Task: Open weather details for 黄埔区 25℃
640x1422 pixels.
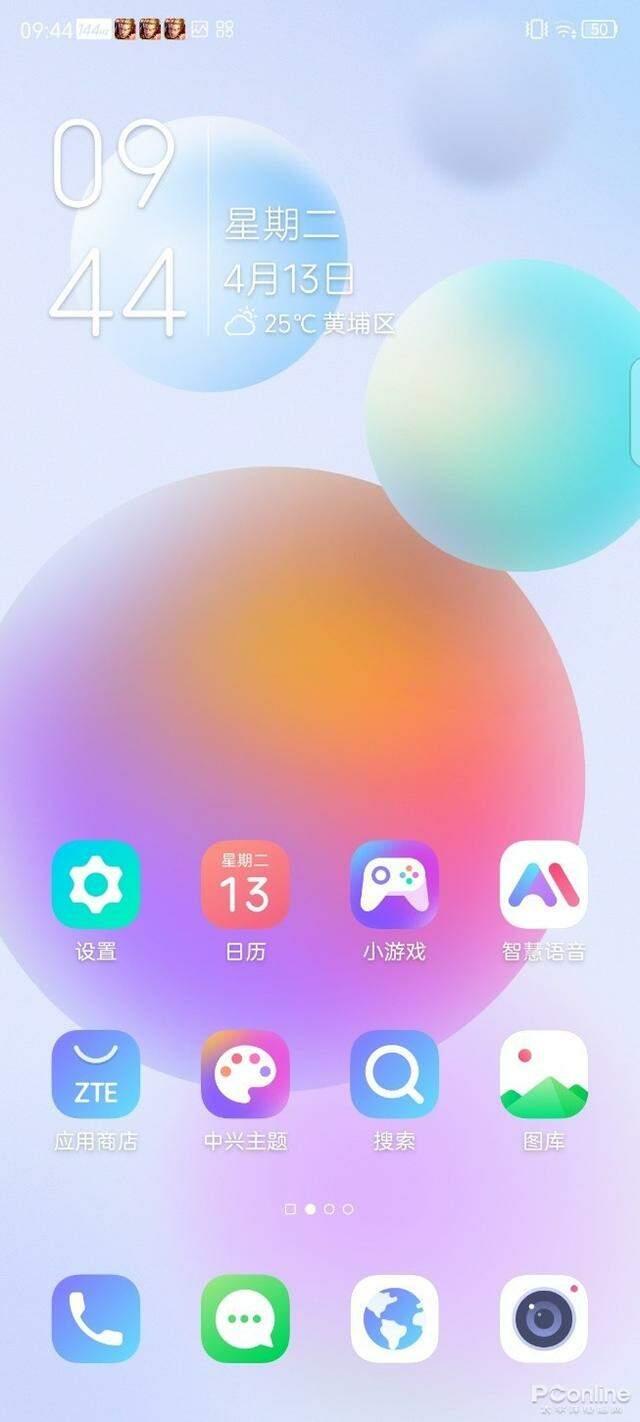Action: (310, 323)
